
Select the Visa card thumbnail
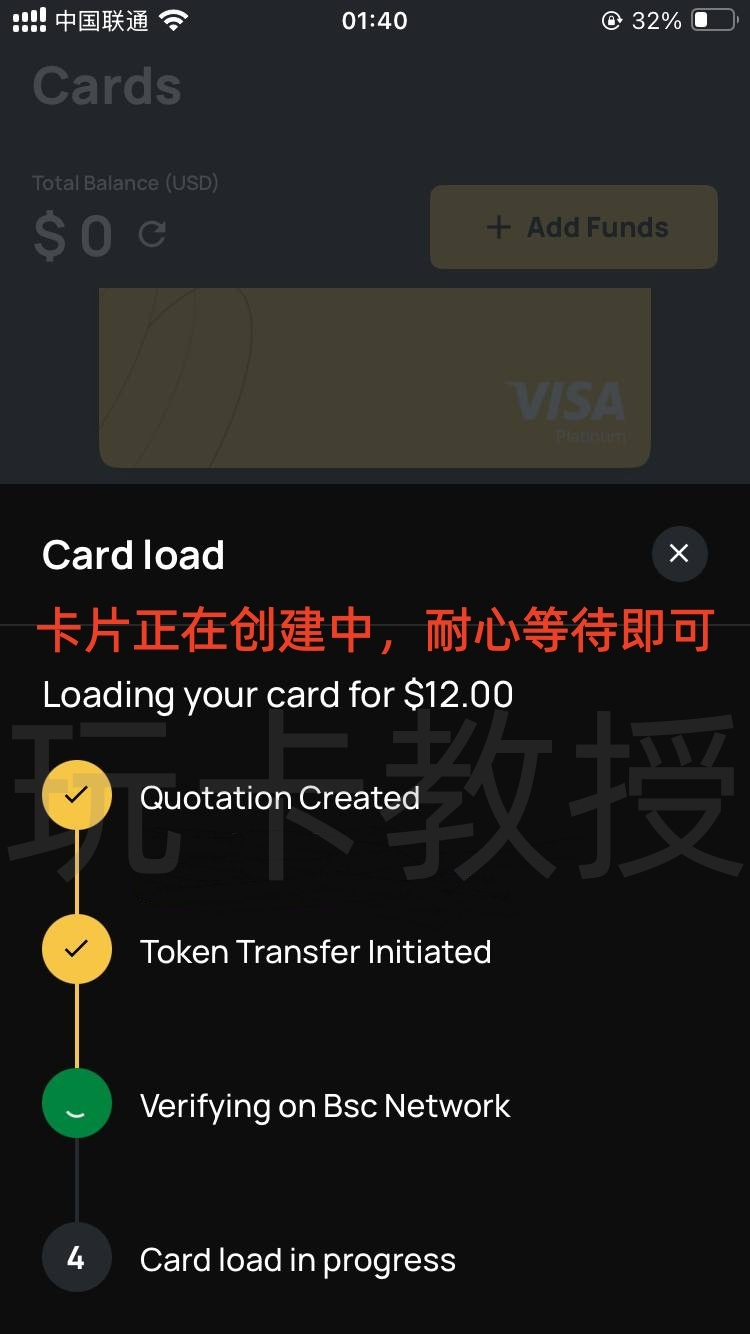(x=374, y=377)
